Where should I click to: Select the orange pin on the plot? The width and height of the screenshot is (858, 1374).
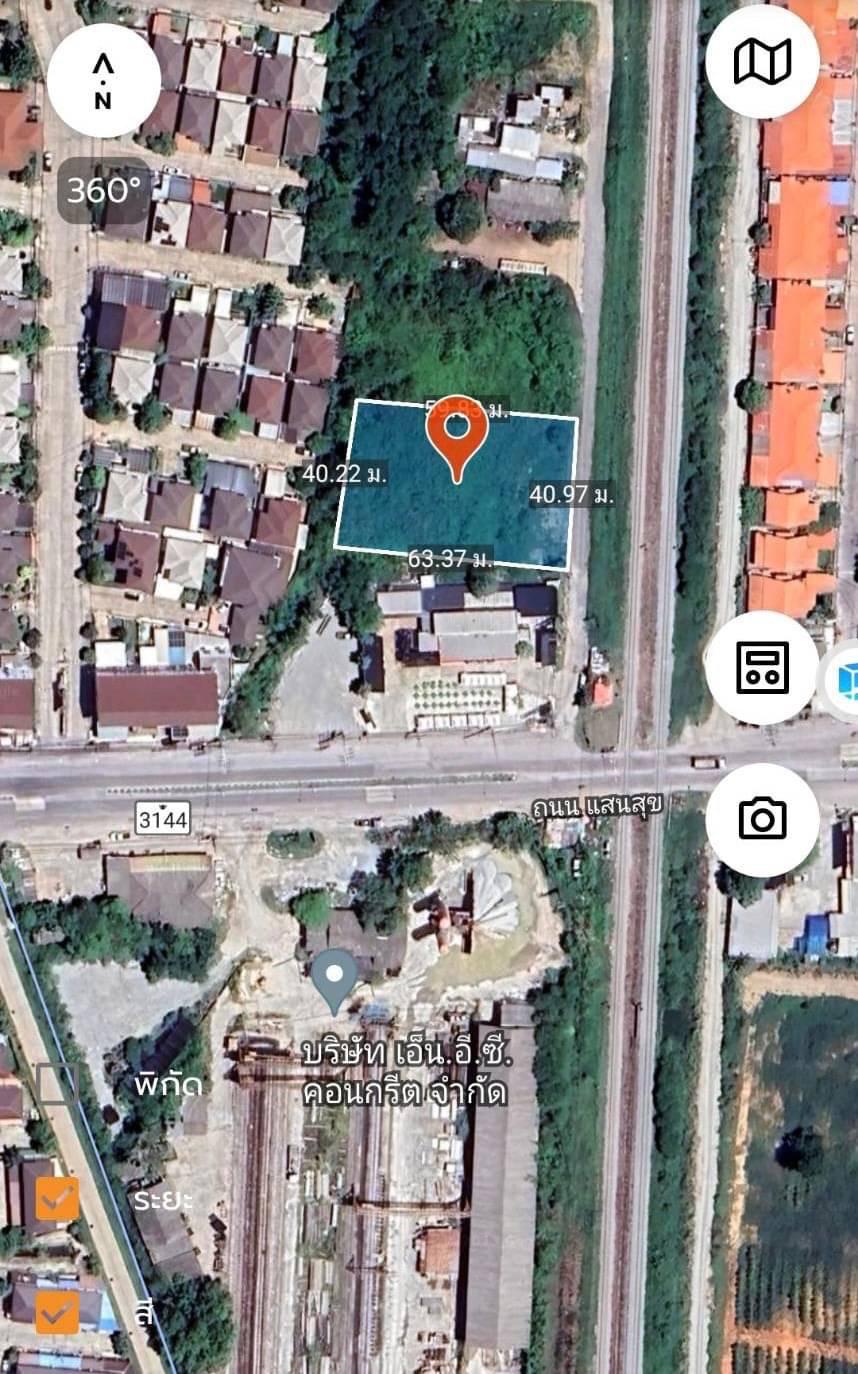[x=457, y=438]
